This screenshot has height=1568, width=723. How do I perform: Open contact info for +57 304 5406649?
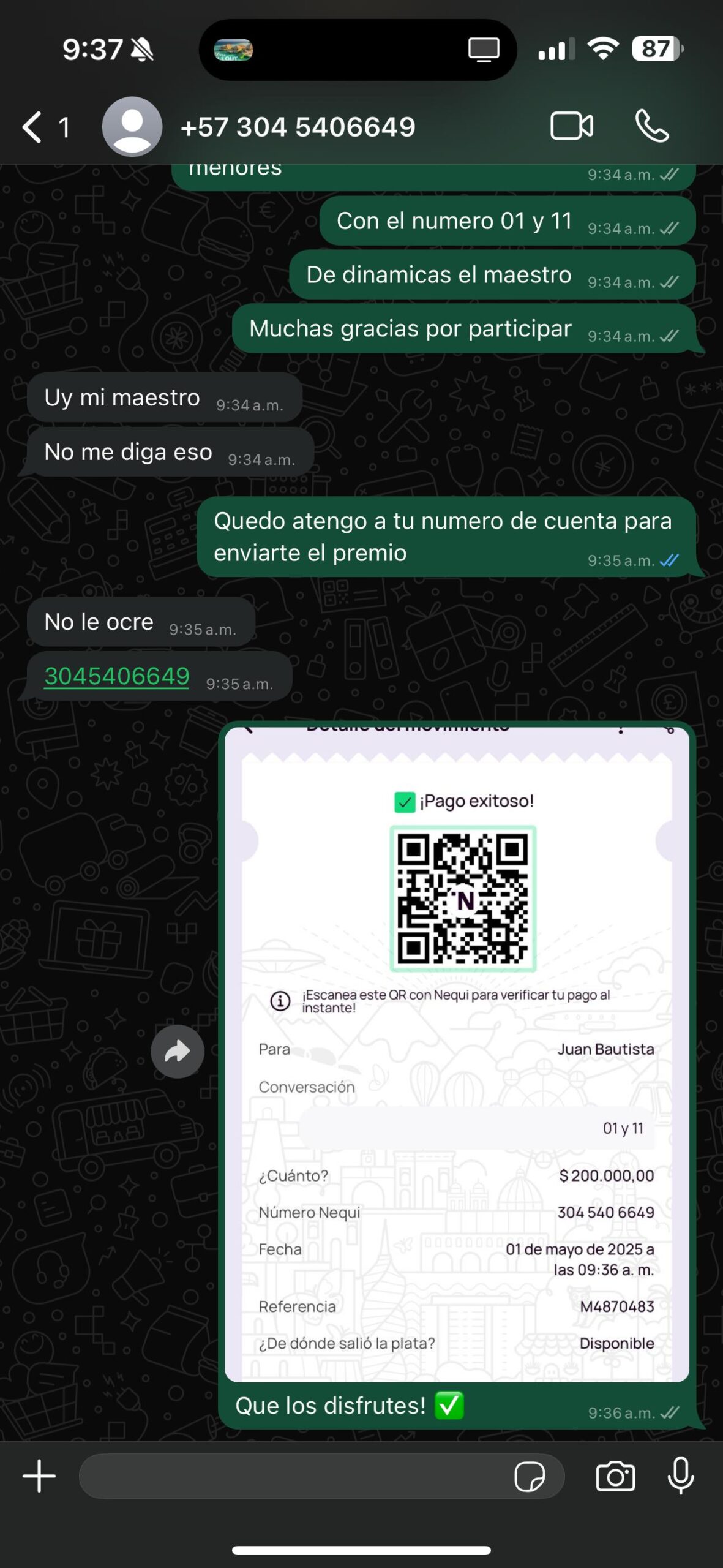click(297, 127)
